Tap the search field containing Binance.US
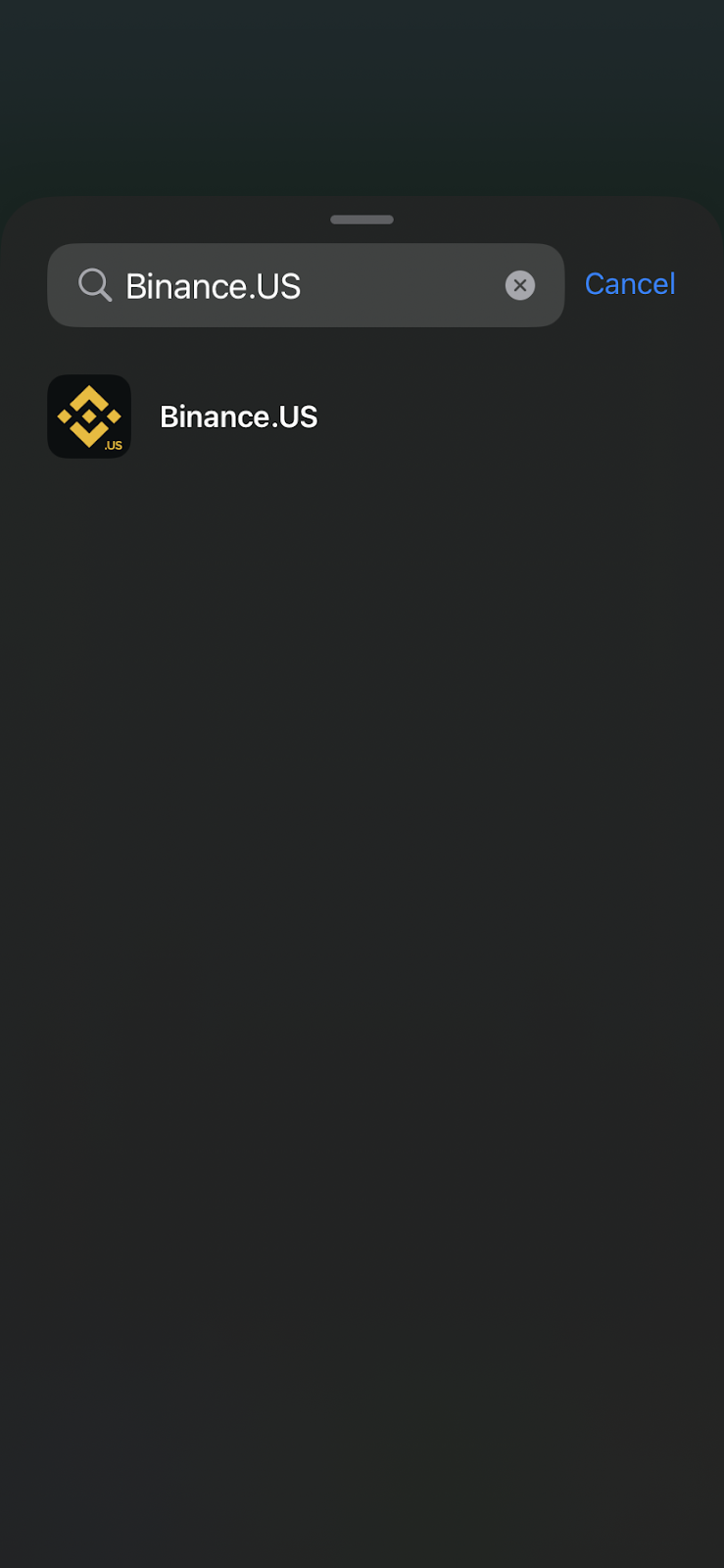724x1568 pixels. pyautogui.click(x=306, y=285)
